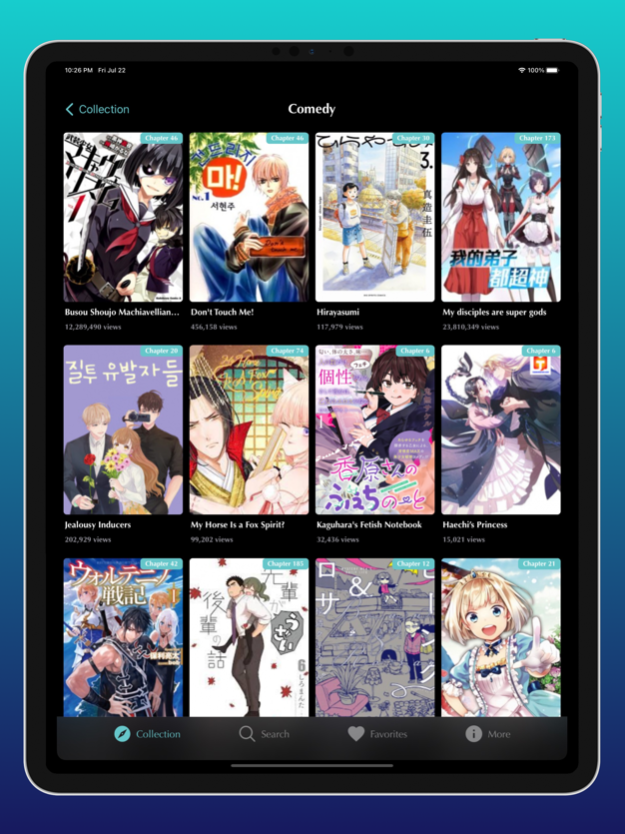Viewport: 625px width, 834px height.
Task: Switch to the Favorites tab
Action: pyautogui.click(x=377, y=734)
